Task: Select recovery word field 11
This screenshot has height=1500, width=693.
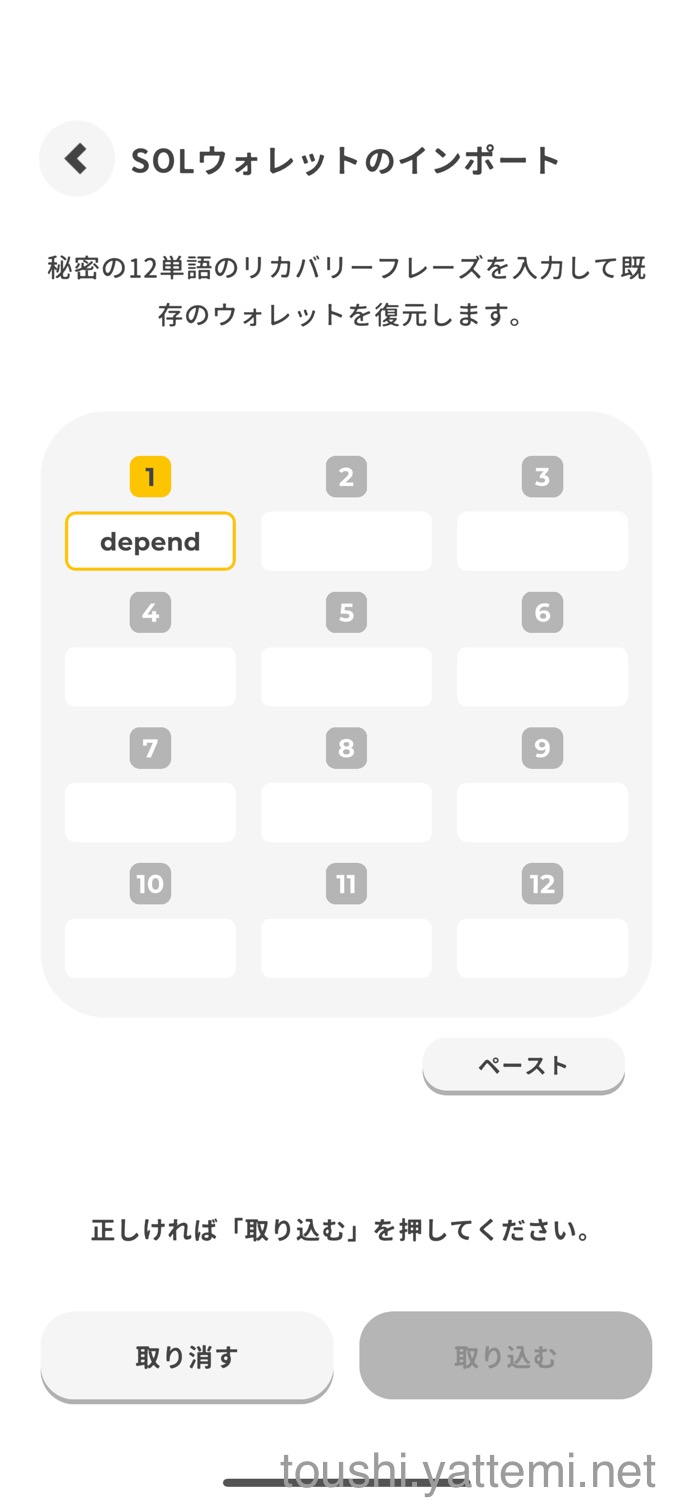Action: coord(346,947)
